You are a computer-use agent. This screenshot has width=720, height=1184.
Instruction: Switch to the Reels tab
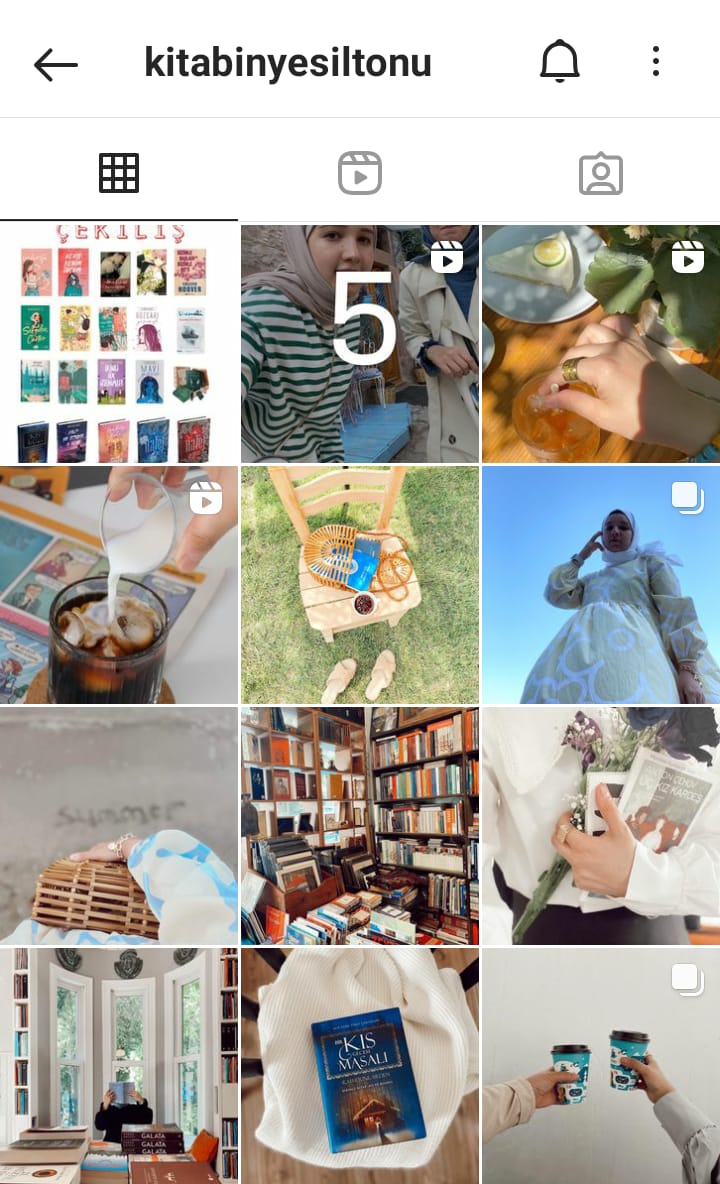coord(360,173)
